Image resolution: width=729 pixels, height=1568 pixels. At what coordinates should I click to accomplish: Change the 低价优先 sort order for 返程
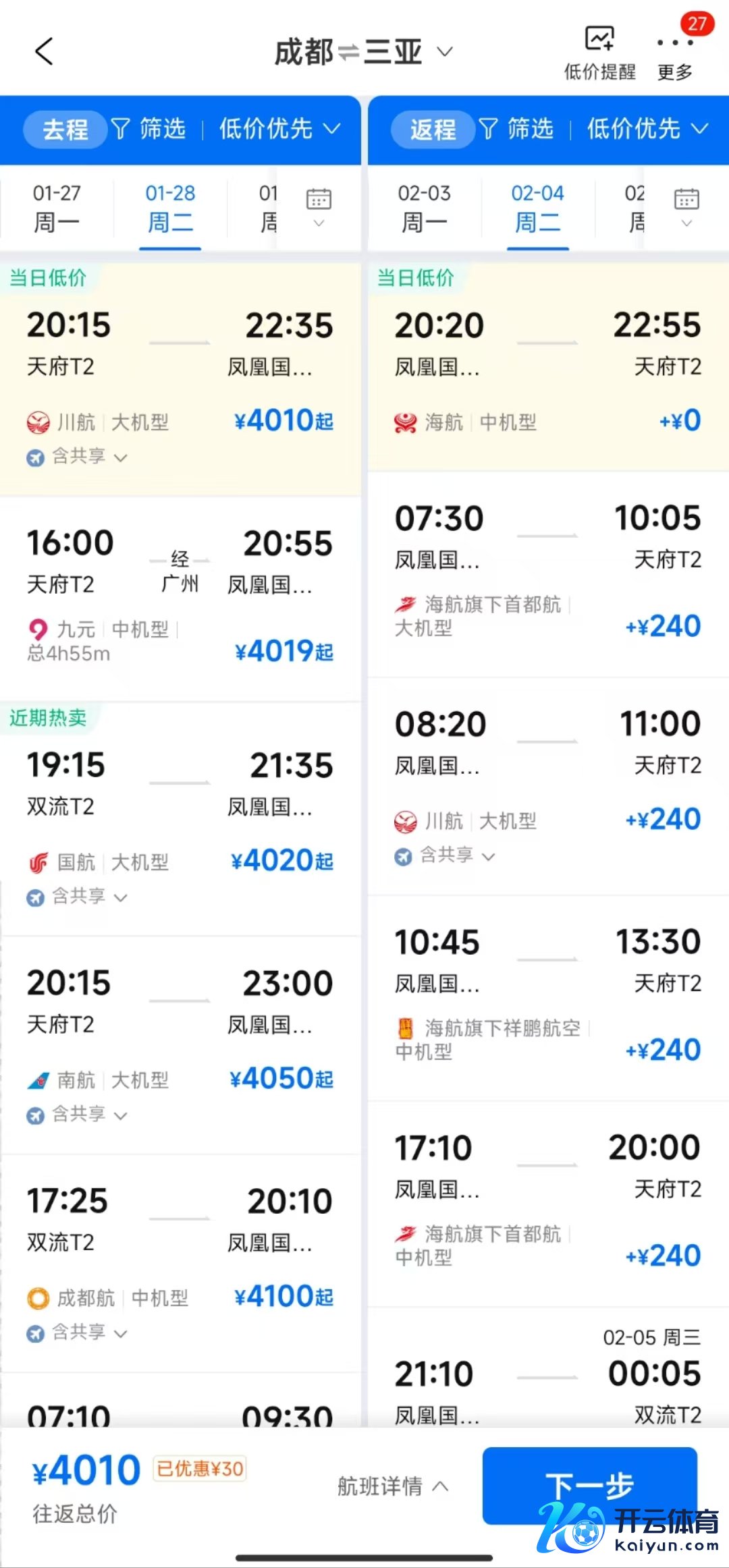[x=647, y=128]
